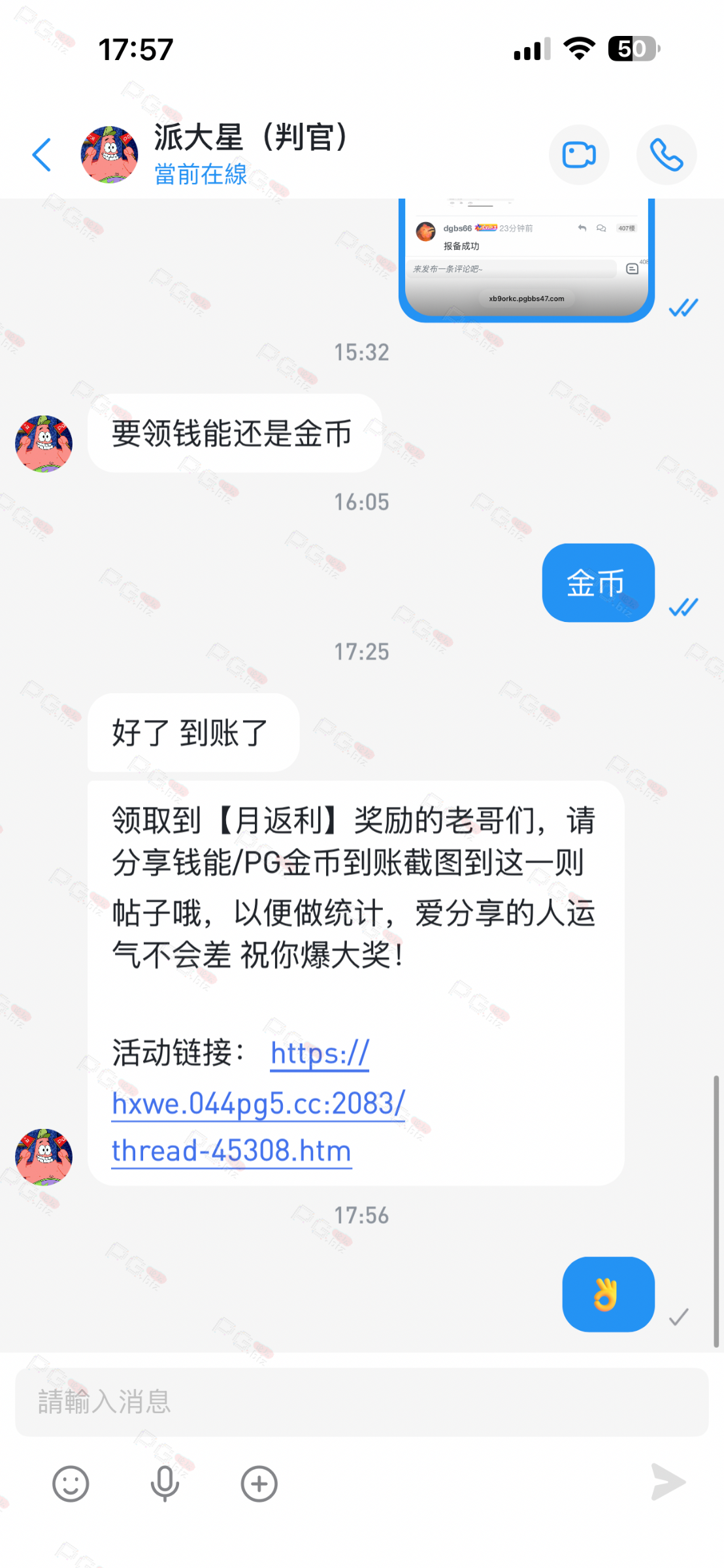This screenshot has width=724, height=1568.
Task: Open the plus attachment menu
Action: [x=259, y=1484]
